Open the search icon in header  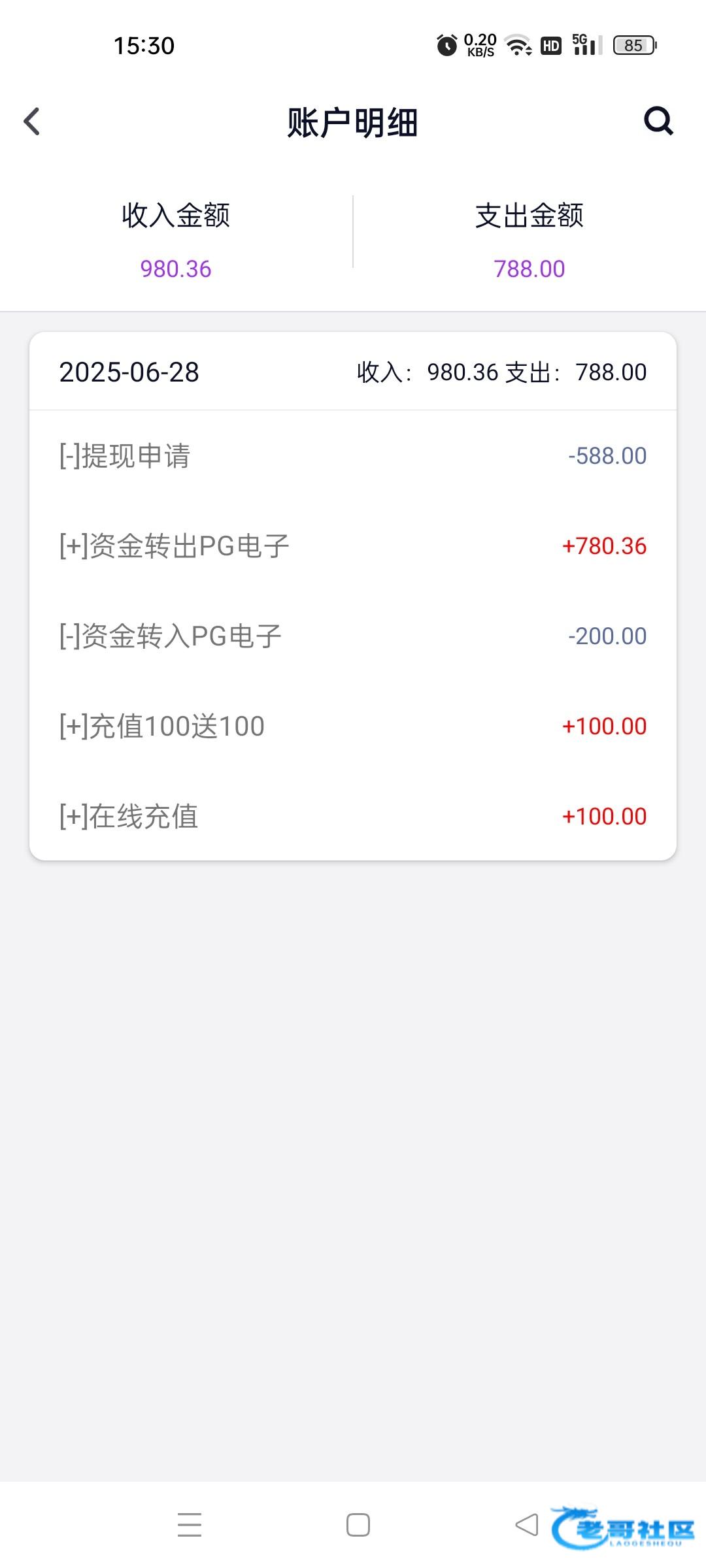point(658,122)
